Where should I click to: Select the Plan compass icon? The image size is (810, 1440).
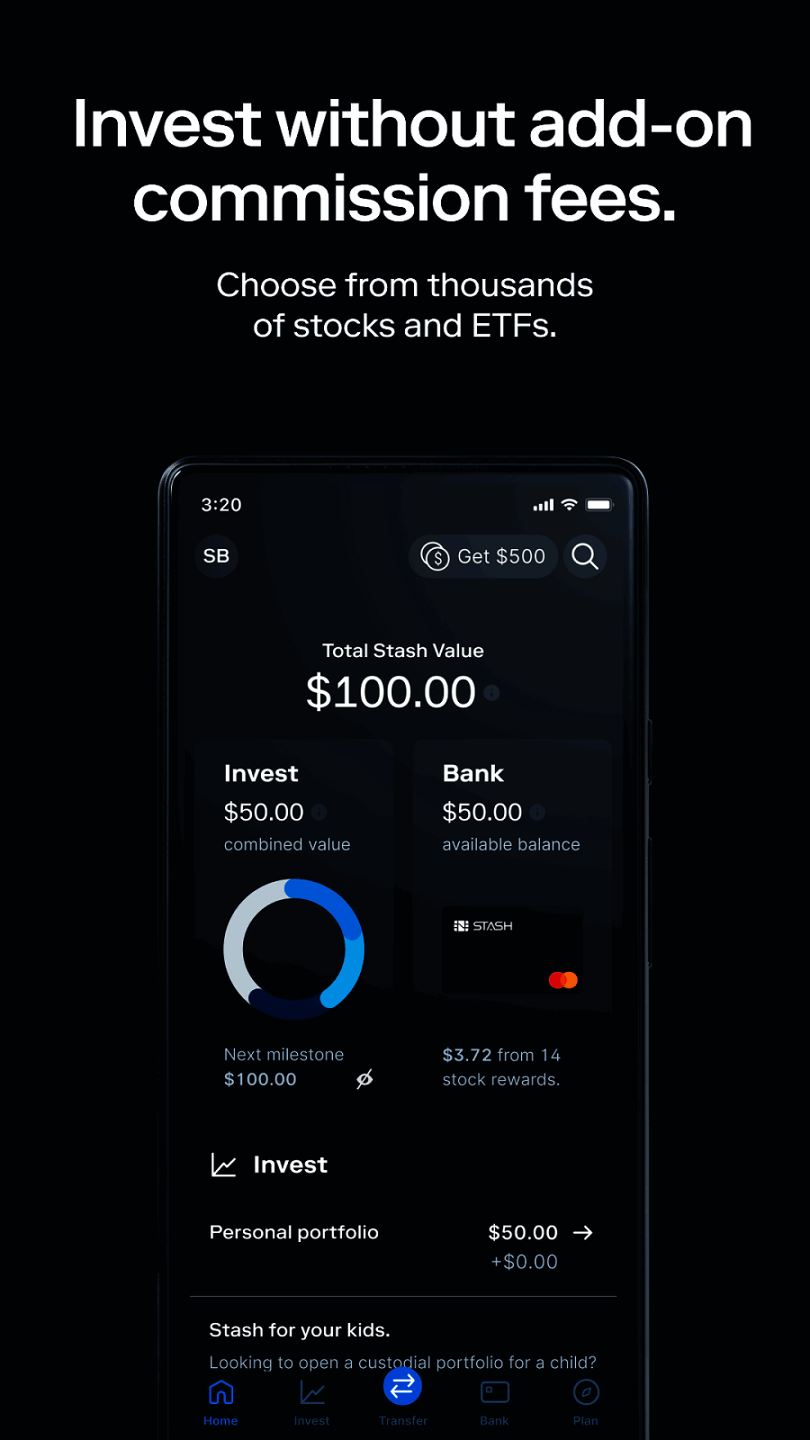click(585, 1390)
